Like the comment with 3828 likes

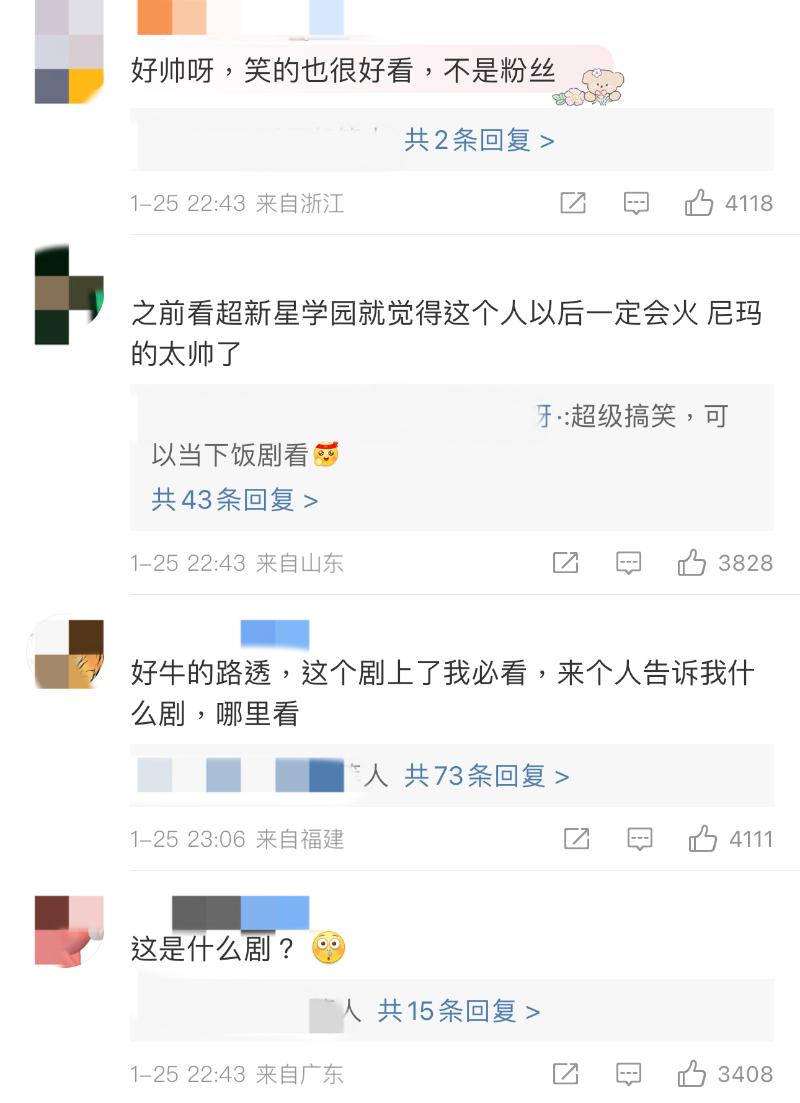692,563
